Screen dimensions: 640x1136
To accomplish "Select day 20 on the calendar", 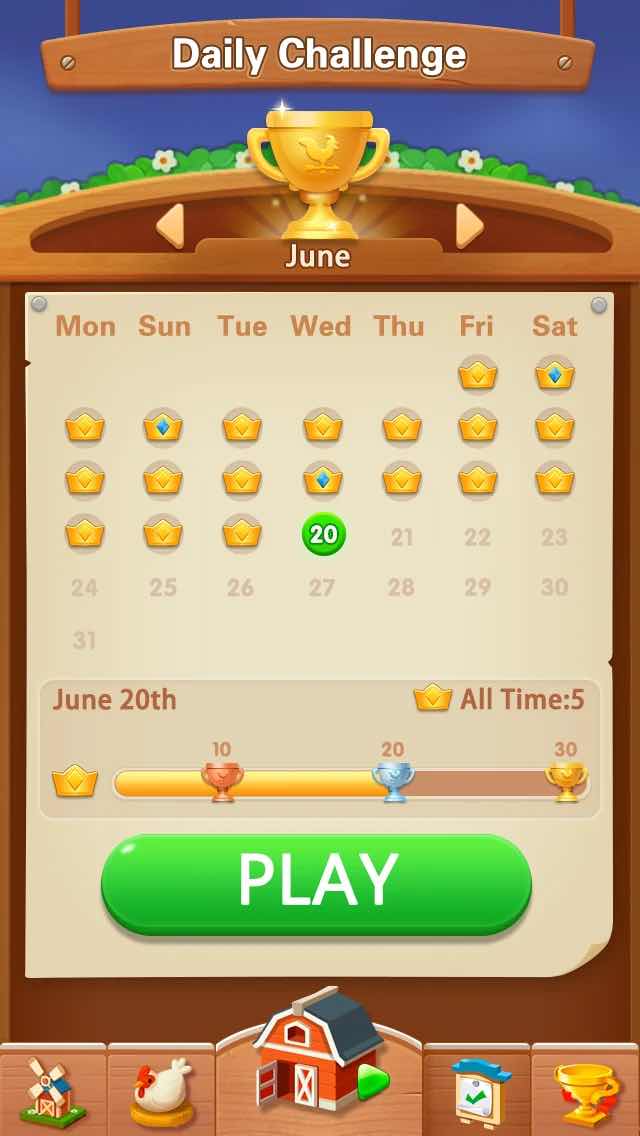I will tap(323, 535).
